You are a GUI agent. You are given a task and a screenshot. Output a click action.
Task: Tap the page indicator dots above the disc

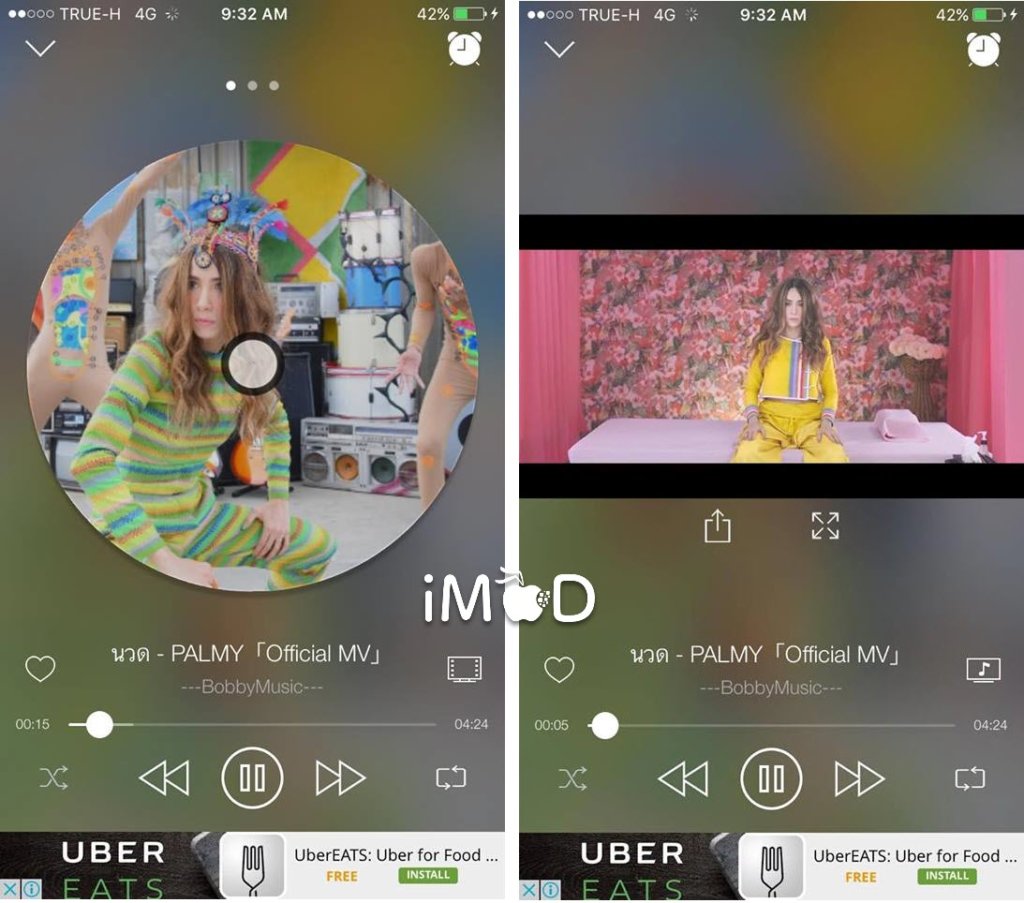tap(252, 86)
